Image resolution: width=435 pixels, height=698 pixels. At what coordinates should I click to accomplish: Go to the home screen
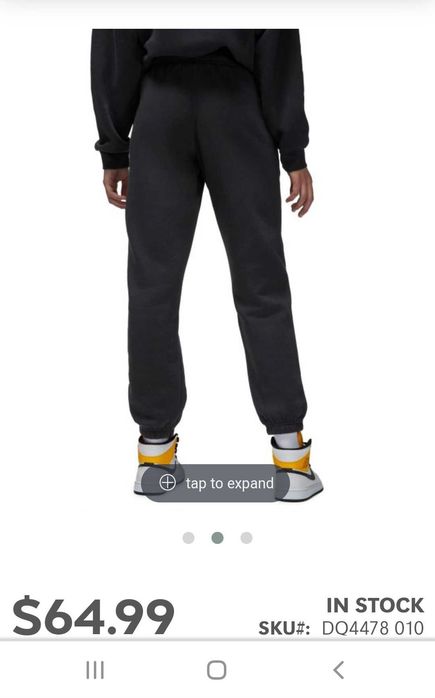tap(216, 670)
